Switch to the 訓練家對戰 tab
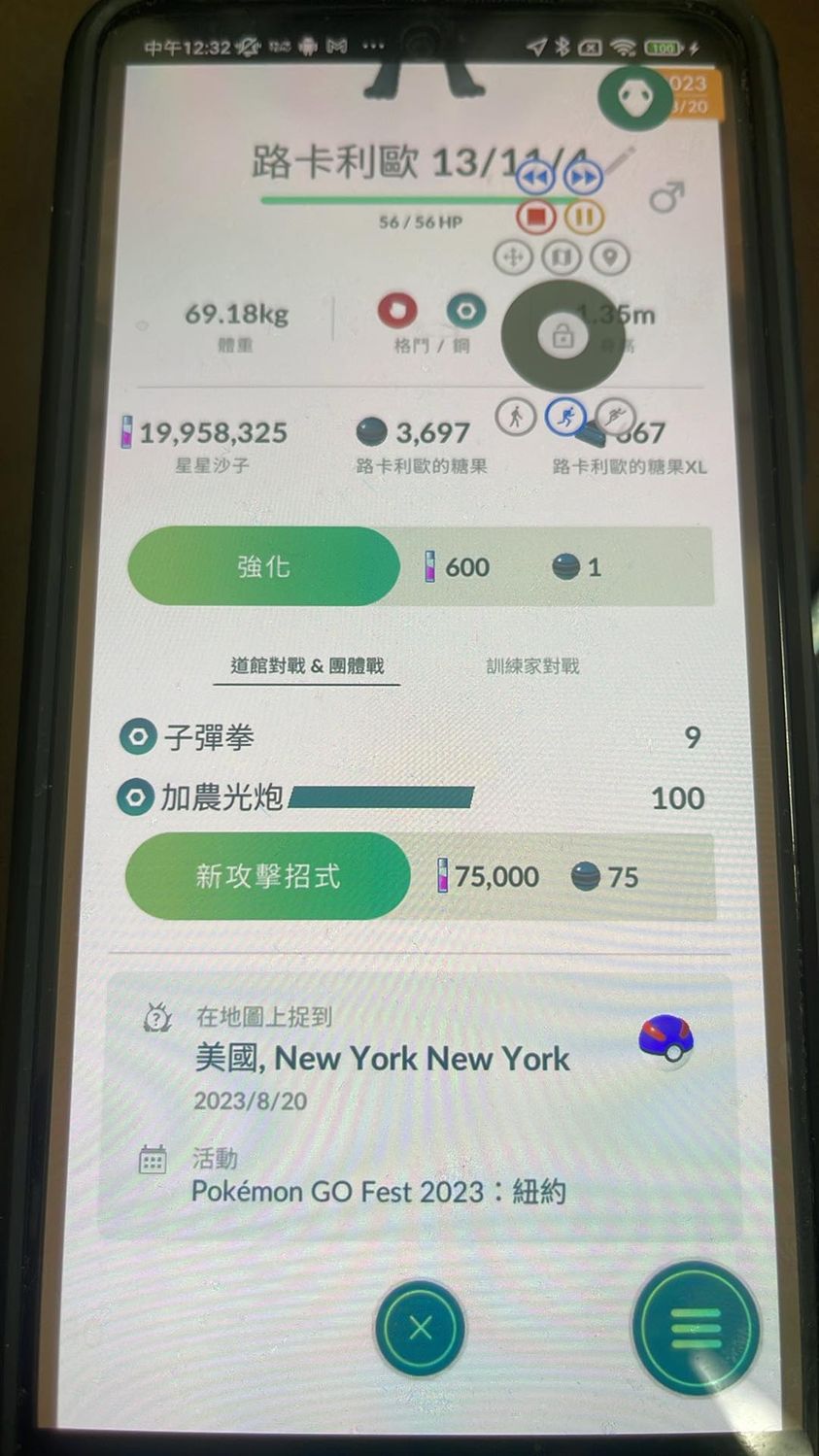The height and width of the screenshot is (1456, 819). tap(532, 666)
